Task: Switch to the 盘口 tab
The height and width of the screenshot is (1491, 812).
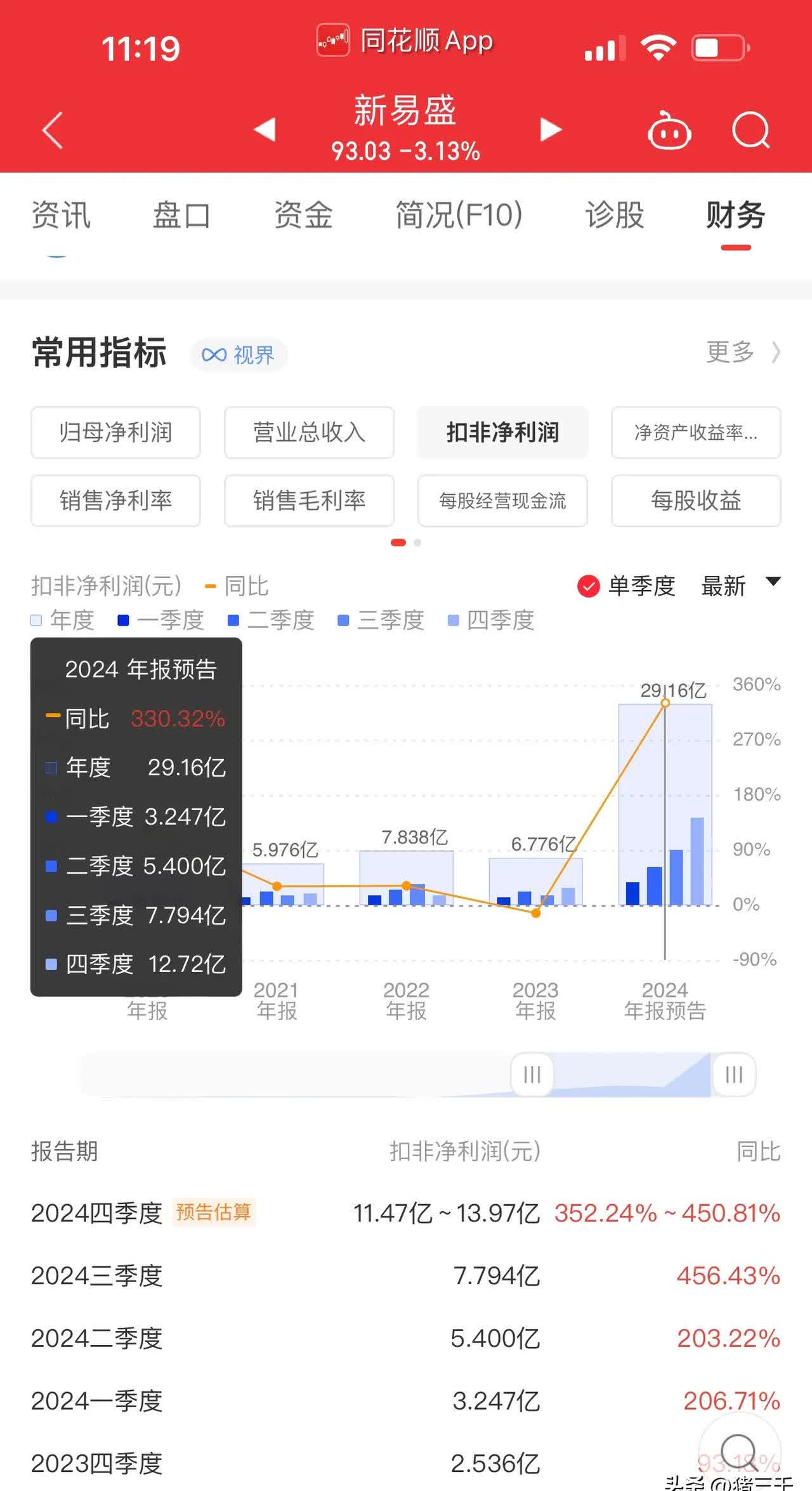Action: pos(181,215)
